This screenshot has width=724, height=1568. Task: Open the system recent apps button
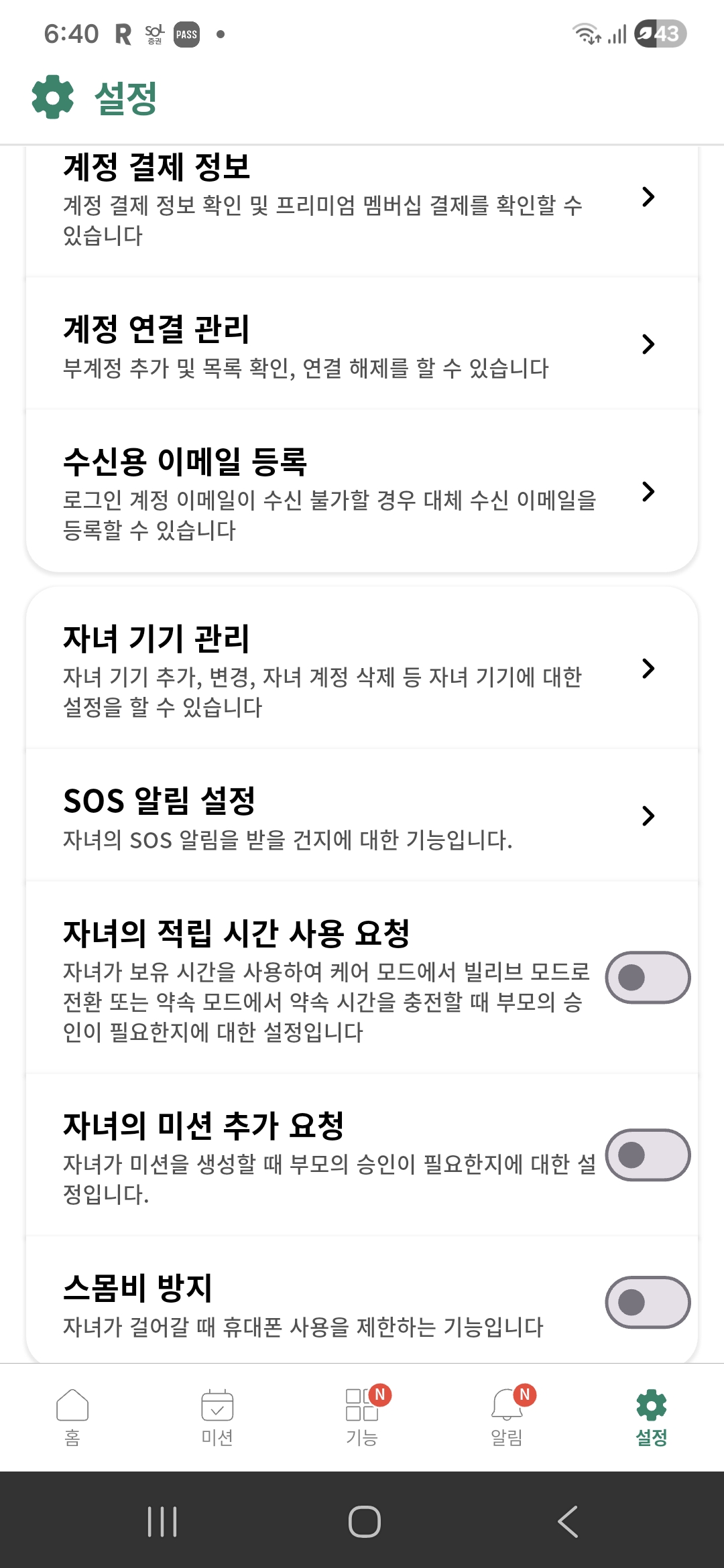pos(162,1521)
